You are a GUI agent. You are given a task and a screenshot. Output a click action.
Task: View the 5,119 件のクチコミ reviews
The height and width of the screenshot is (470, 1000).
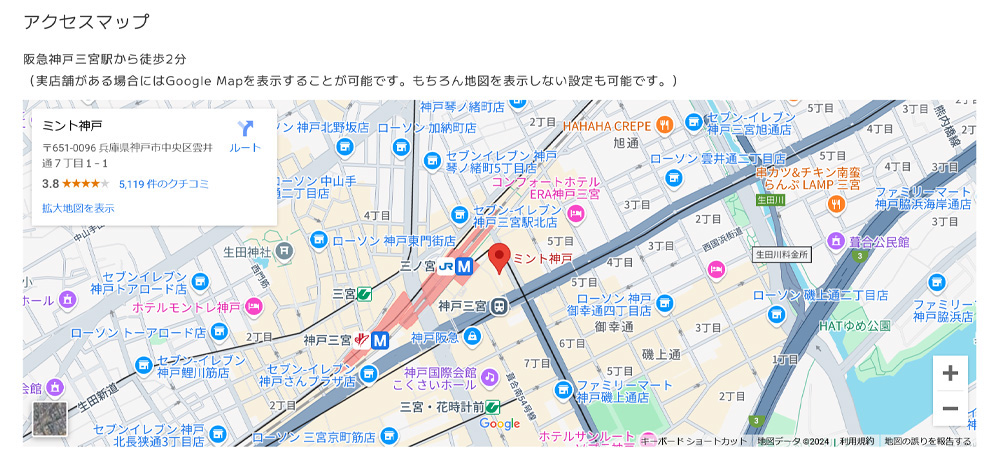163,184
